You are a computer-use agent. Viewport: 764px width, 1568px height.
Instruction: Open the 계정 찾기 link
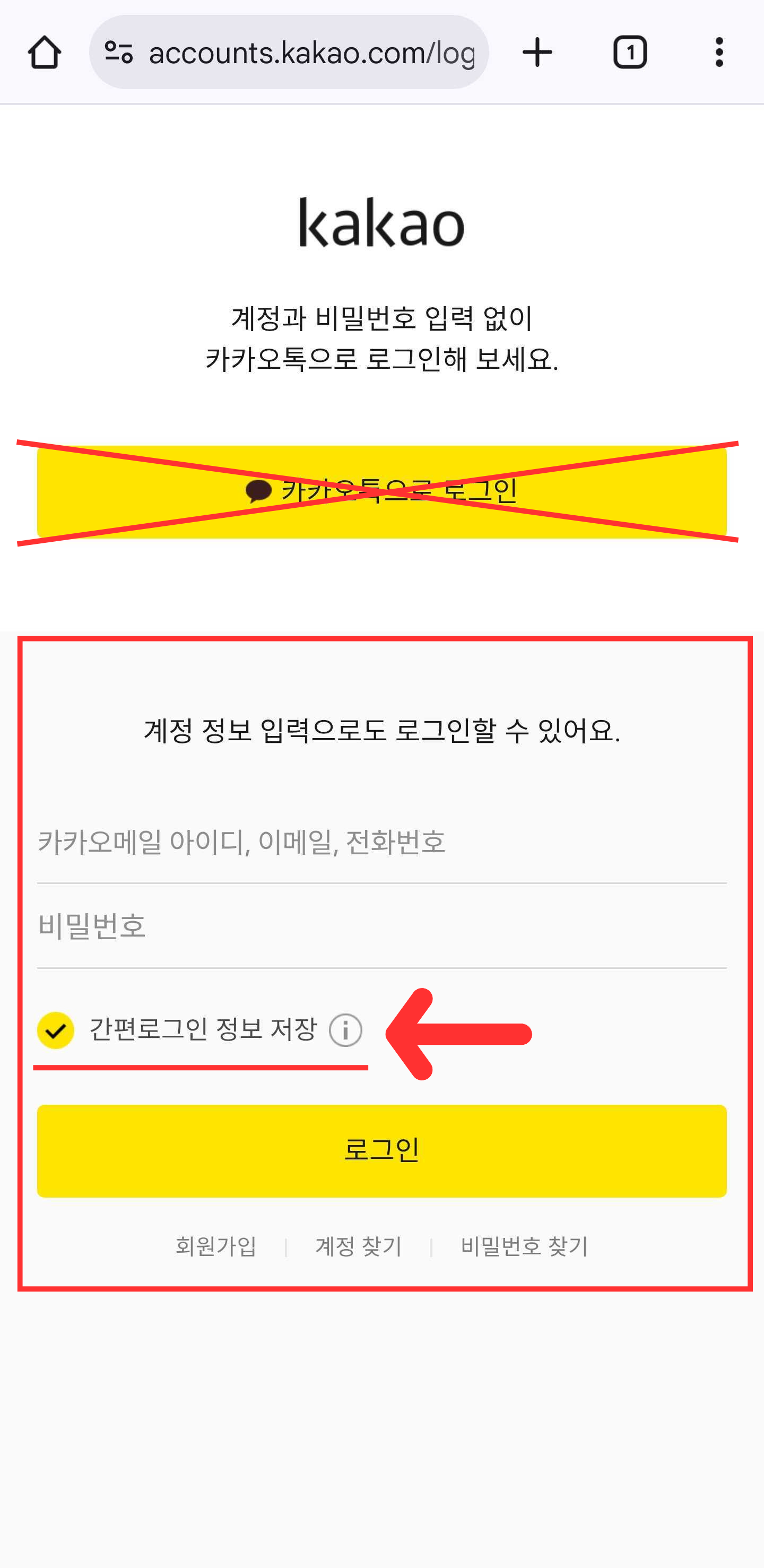(359, 1246)
